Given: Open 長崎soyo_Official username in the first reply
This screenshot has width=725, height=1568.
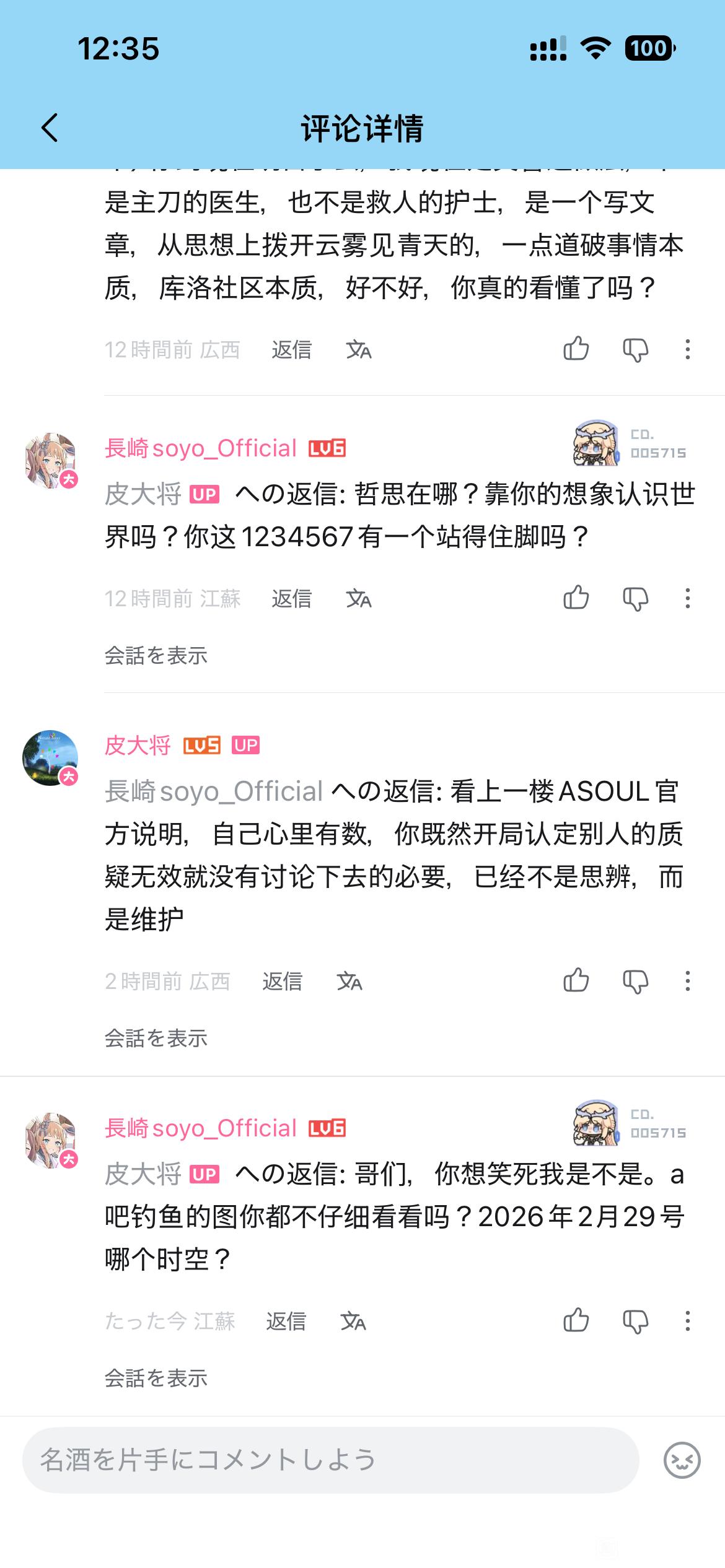Looking at the screenshot, I should point(201,448).
